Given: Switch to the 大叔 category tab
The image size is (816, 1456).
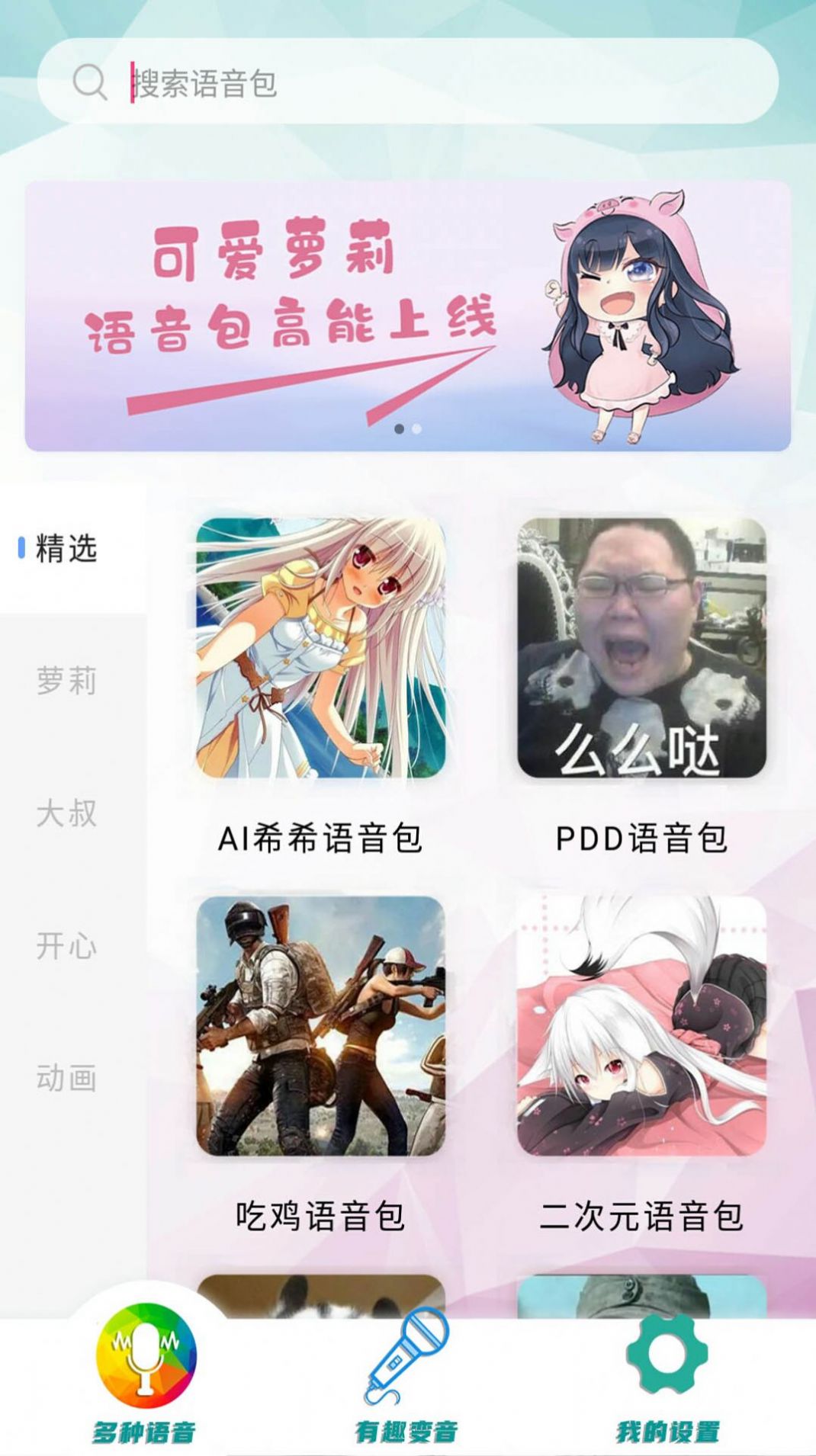Looking at the screenshot, I should coord(66,814).
